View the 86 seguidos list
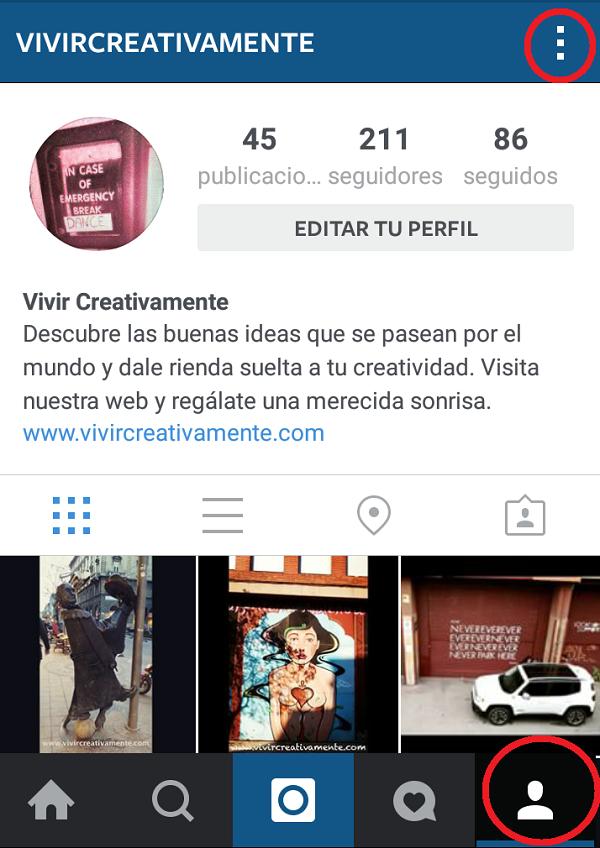This screenshot has height=848, width=600. (x=510, y=156)
